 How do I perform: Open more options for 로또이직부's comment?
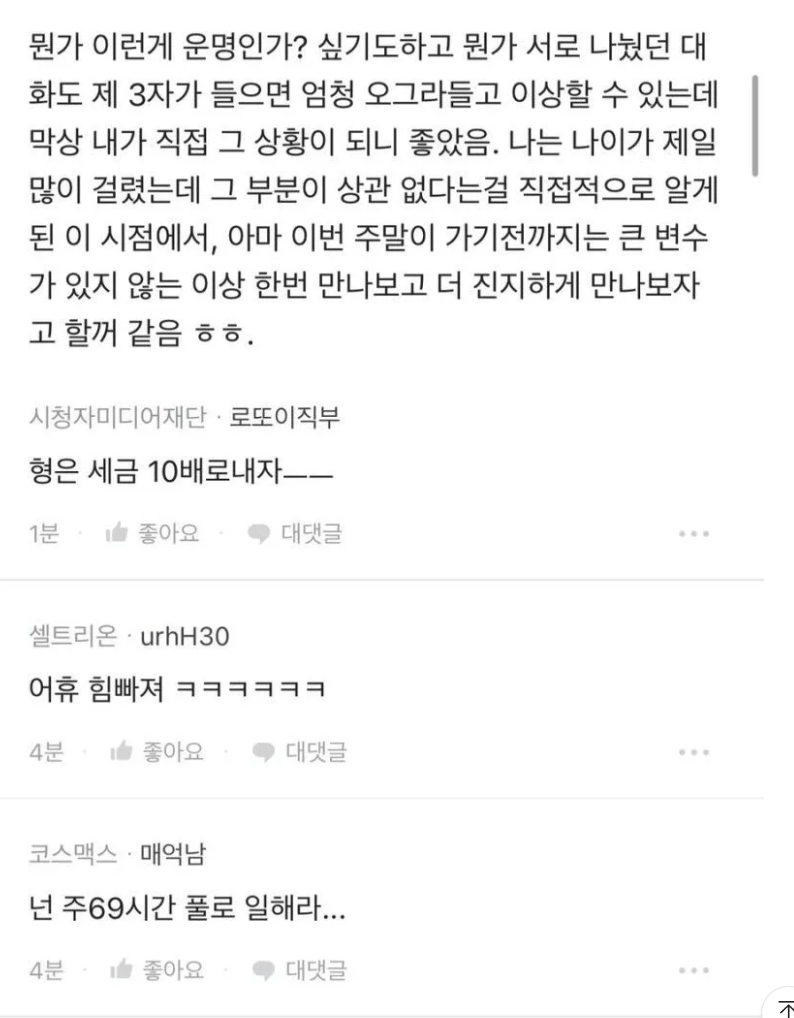[693, 534]
